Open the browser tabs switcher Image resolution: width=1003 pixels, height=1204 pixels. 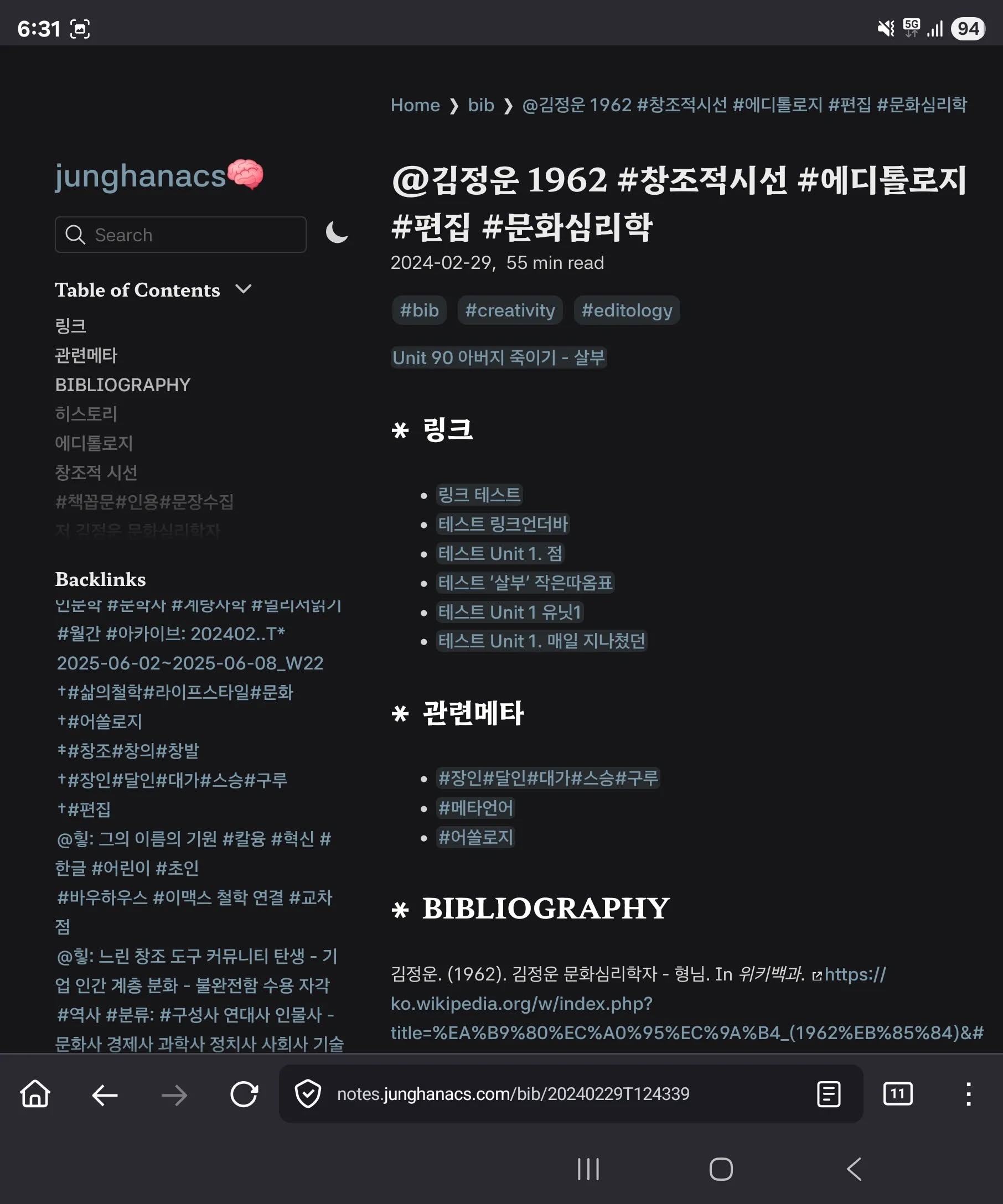(x=897, y=1094)
